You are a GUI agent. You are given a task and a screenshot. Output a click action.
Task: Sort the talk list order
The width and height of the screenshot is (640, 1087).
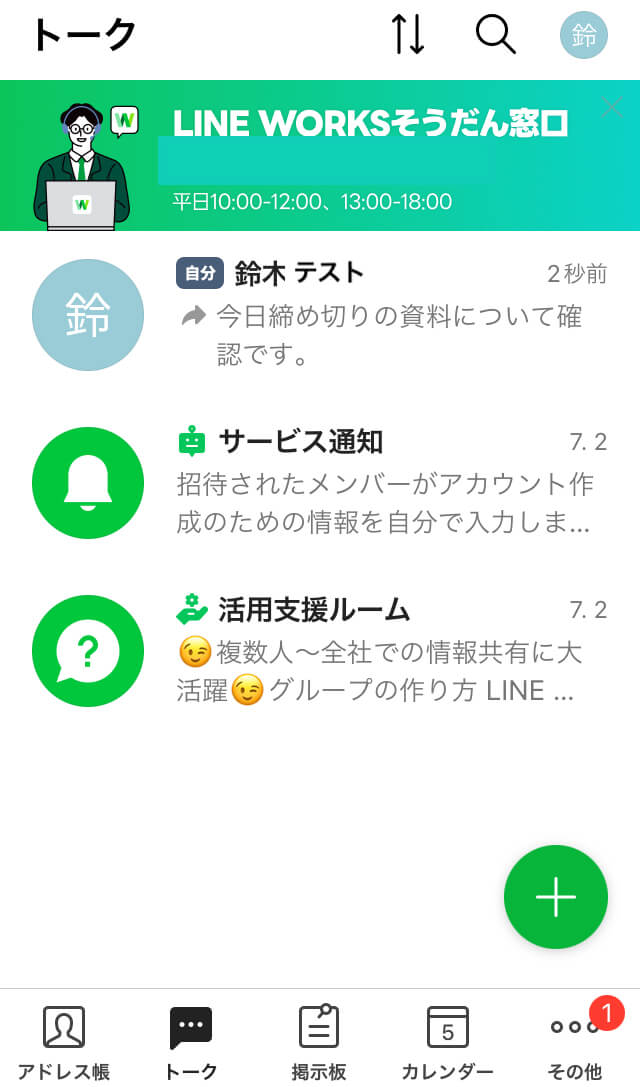pyautogui.click(x=408, y=35)
